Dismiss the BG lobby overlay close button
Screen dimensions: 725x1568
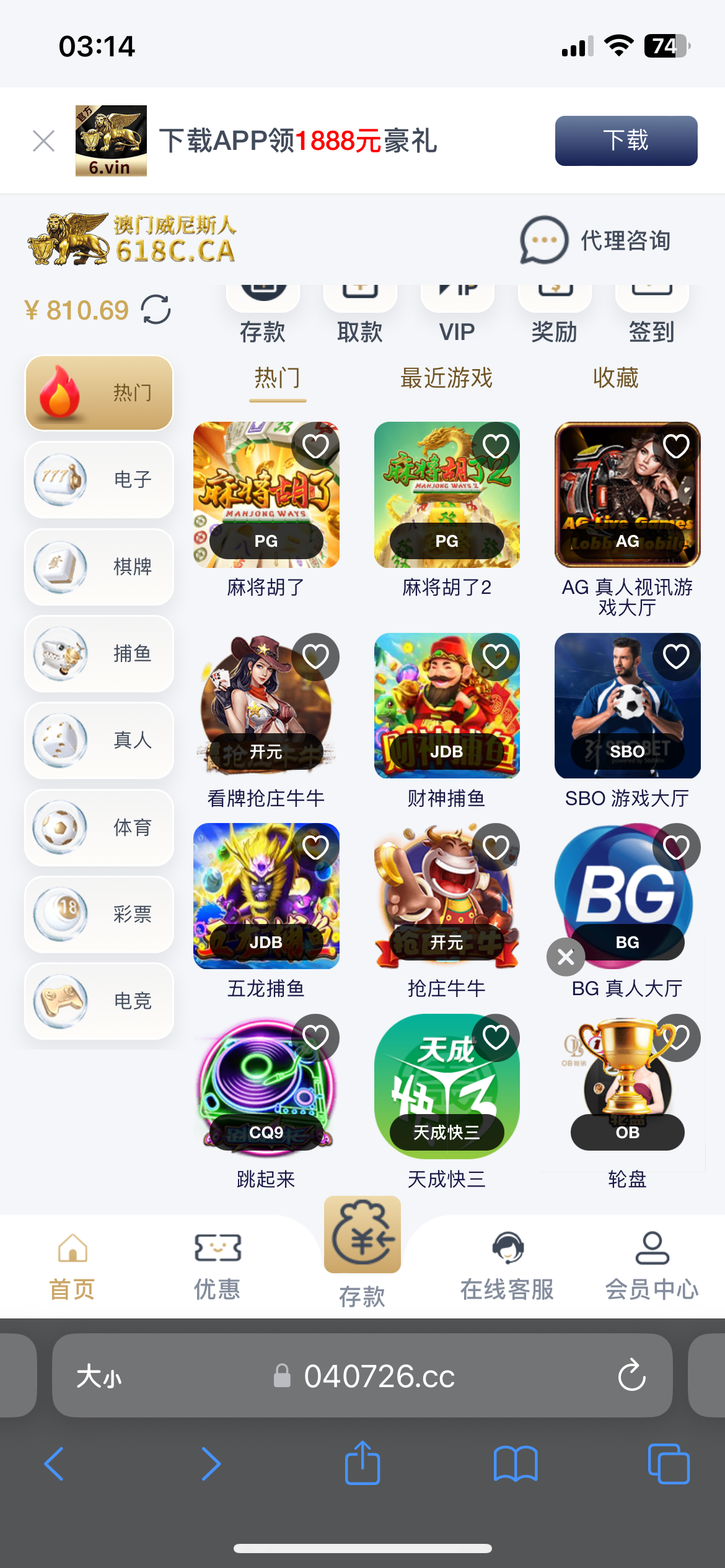[565, 957]
